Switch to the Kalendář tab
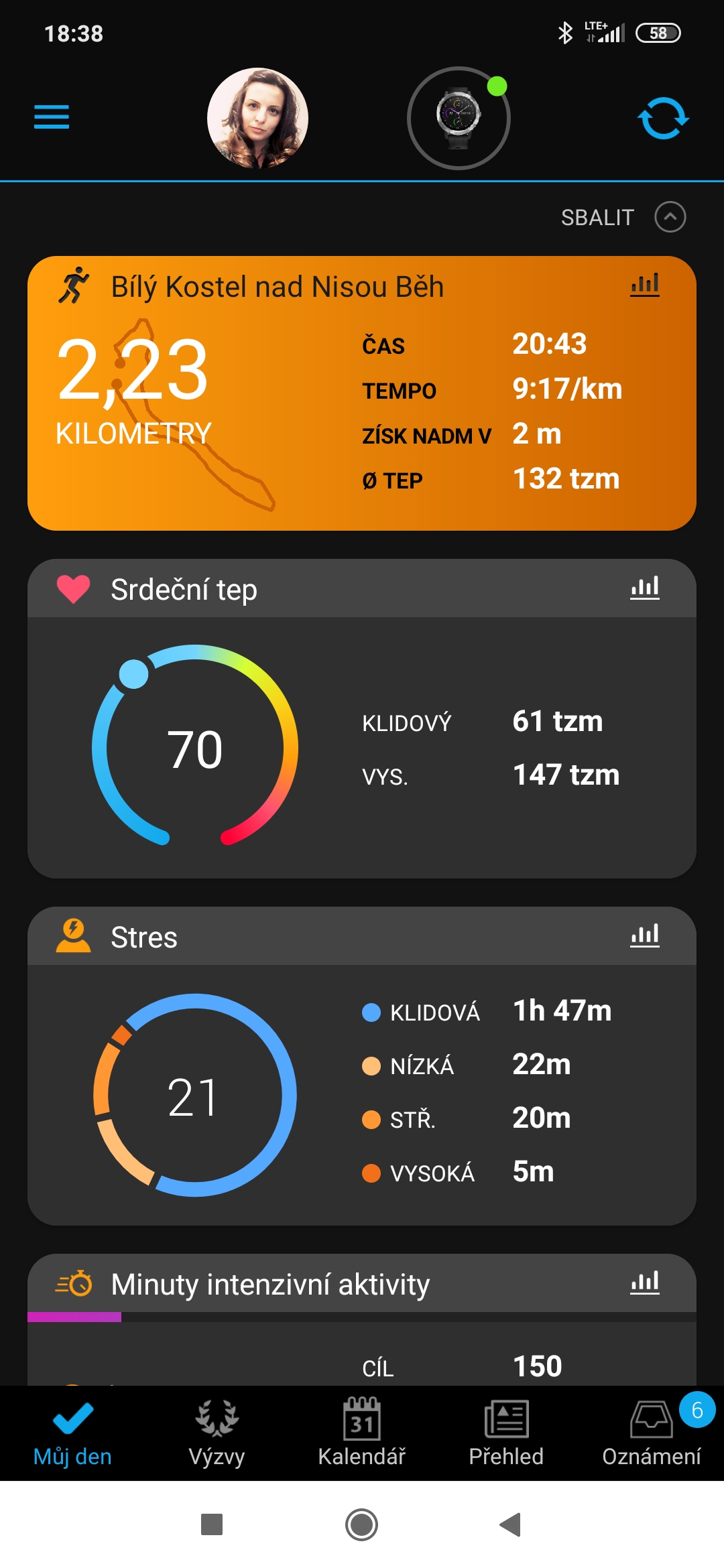 (x=362, y=1433)
